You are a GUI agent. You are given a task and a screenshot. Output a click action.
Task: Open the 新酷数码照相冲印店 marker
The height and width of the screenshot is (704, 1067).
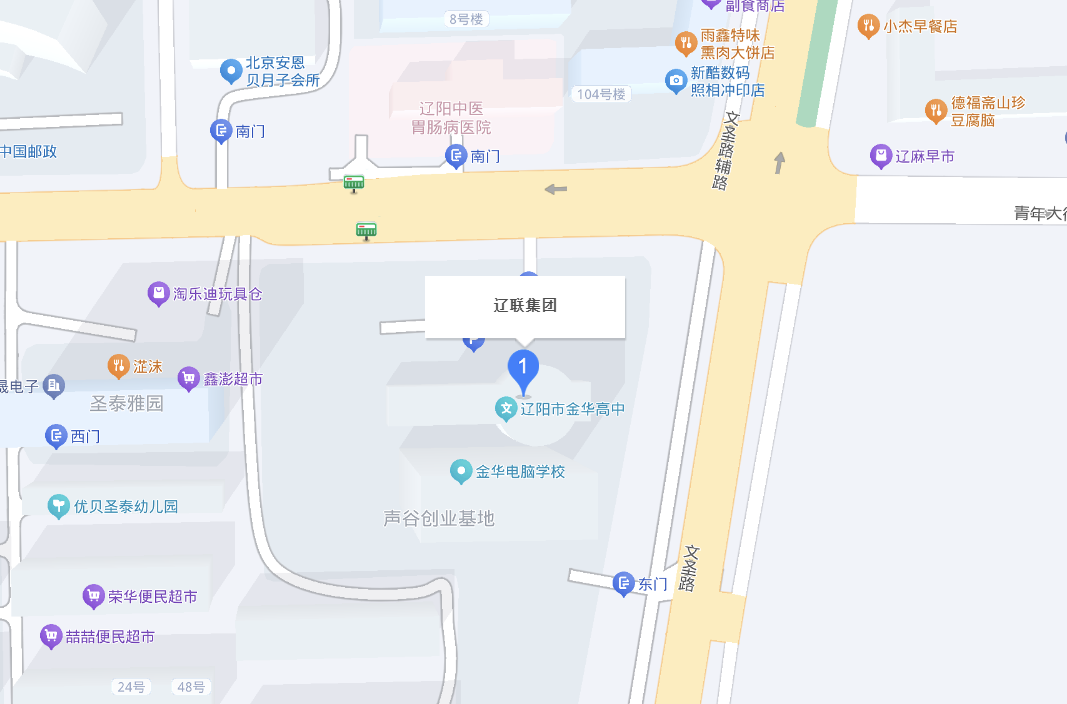(x=676, y=80)
